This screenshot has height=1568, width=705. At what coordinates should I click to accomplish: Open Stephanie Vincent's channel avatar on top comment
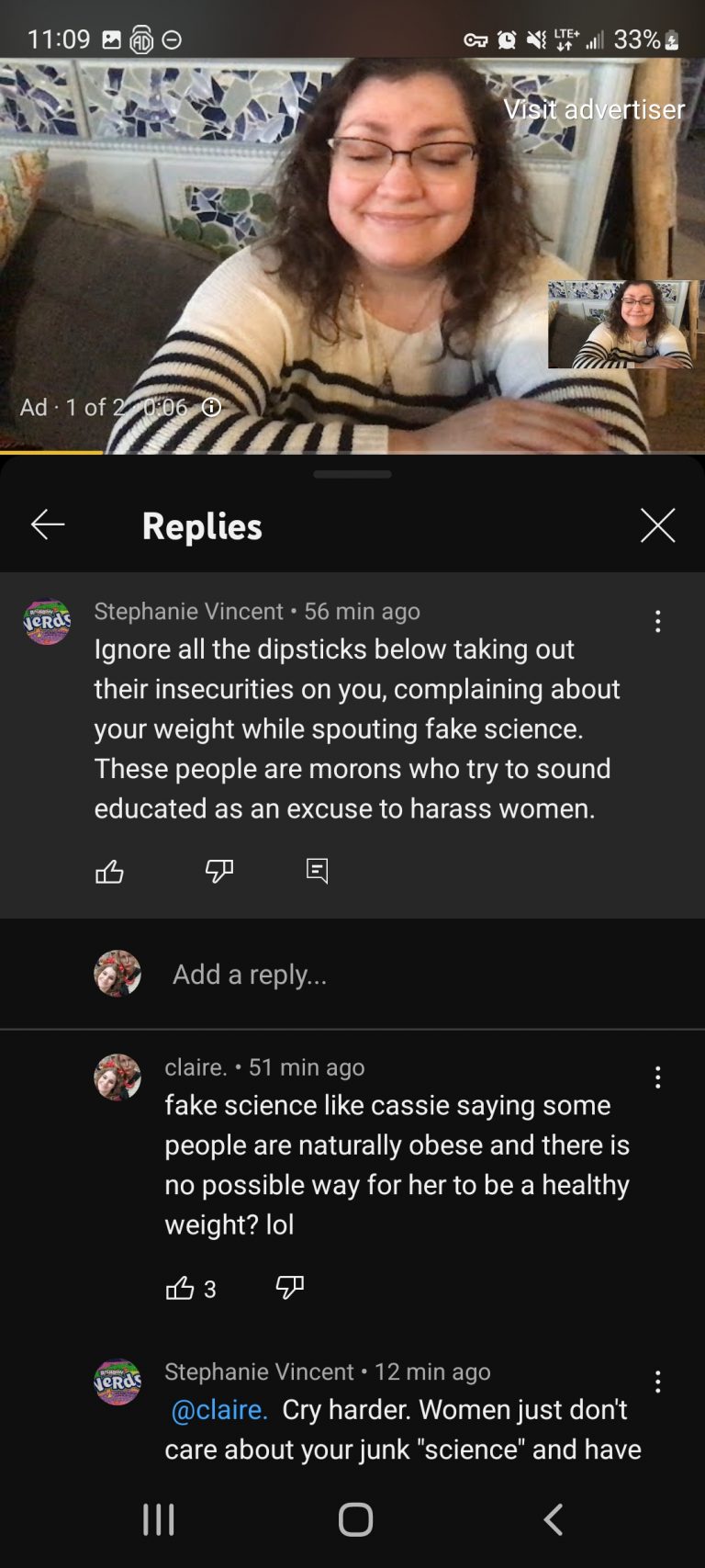[47, 622]
